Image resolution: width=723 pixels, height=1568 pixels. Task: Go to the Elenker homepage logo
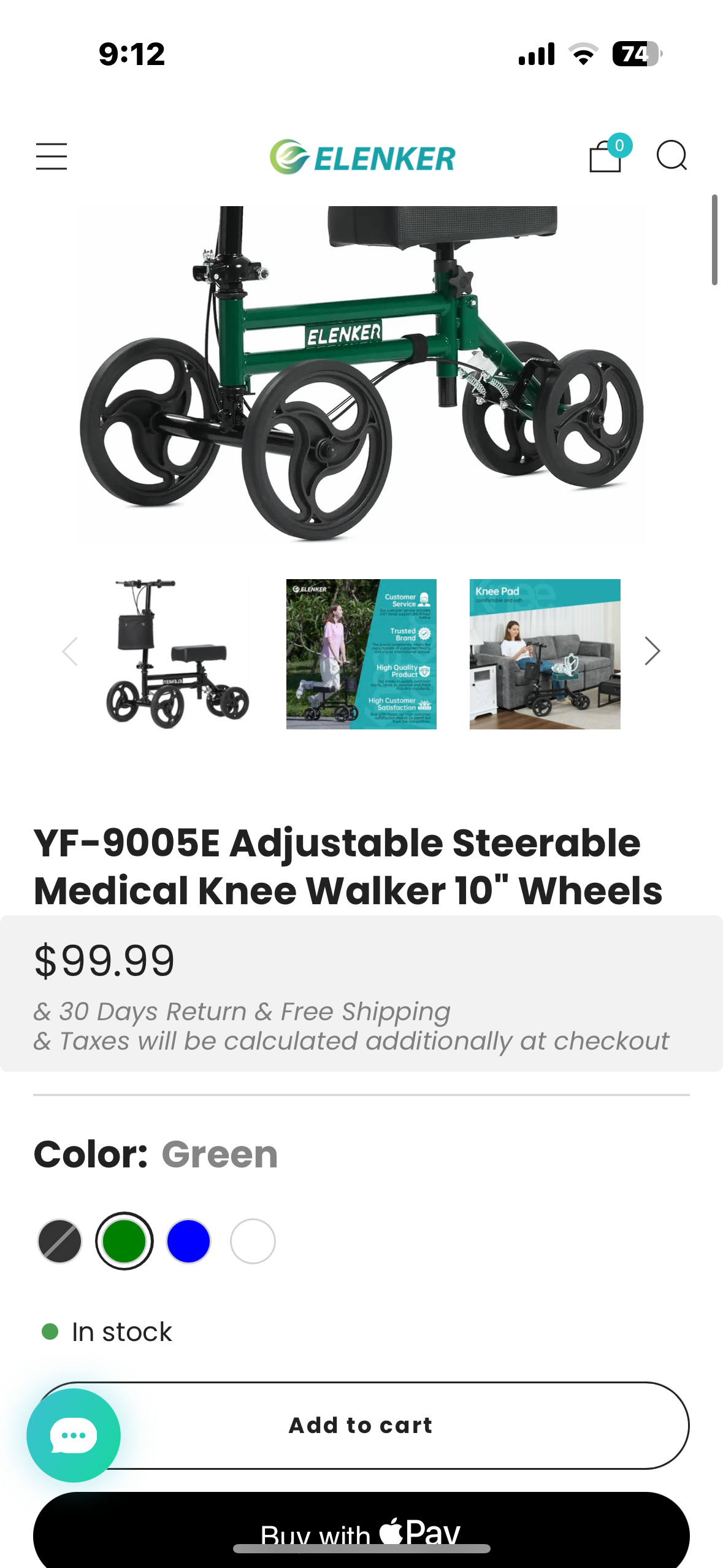[362, 157]
